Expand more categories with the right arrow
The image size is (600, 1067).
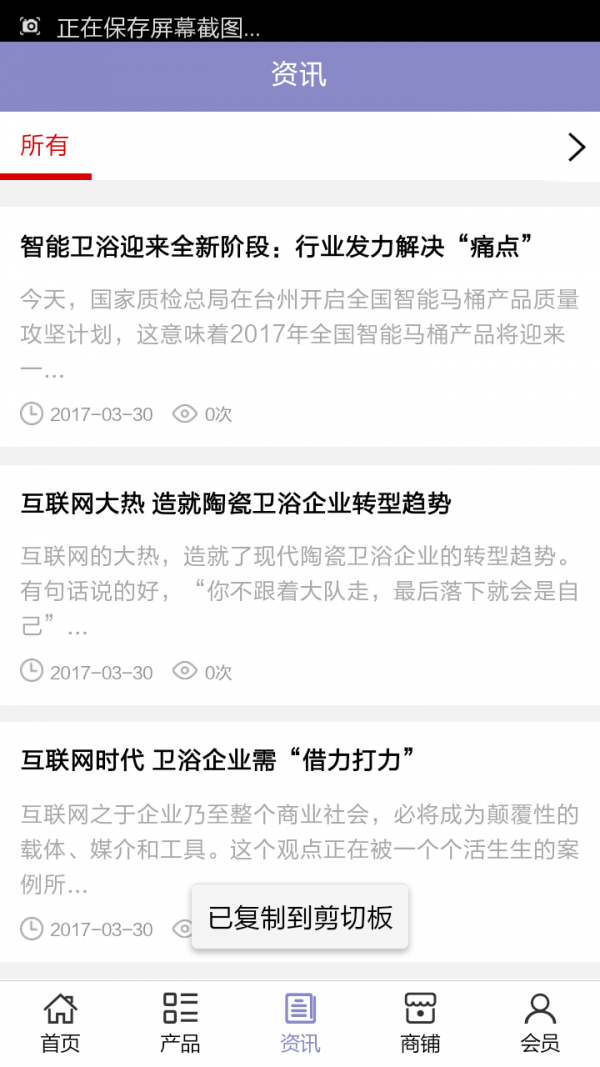coord(576,147)
